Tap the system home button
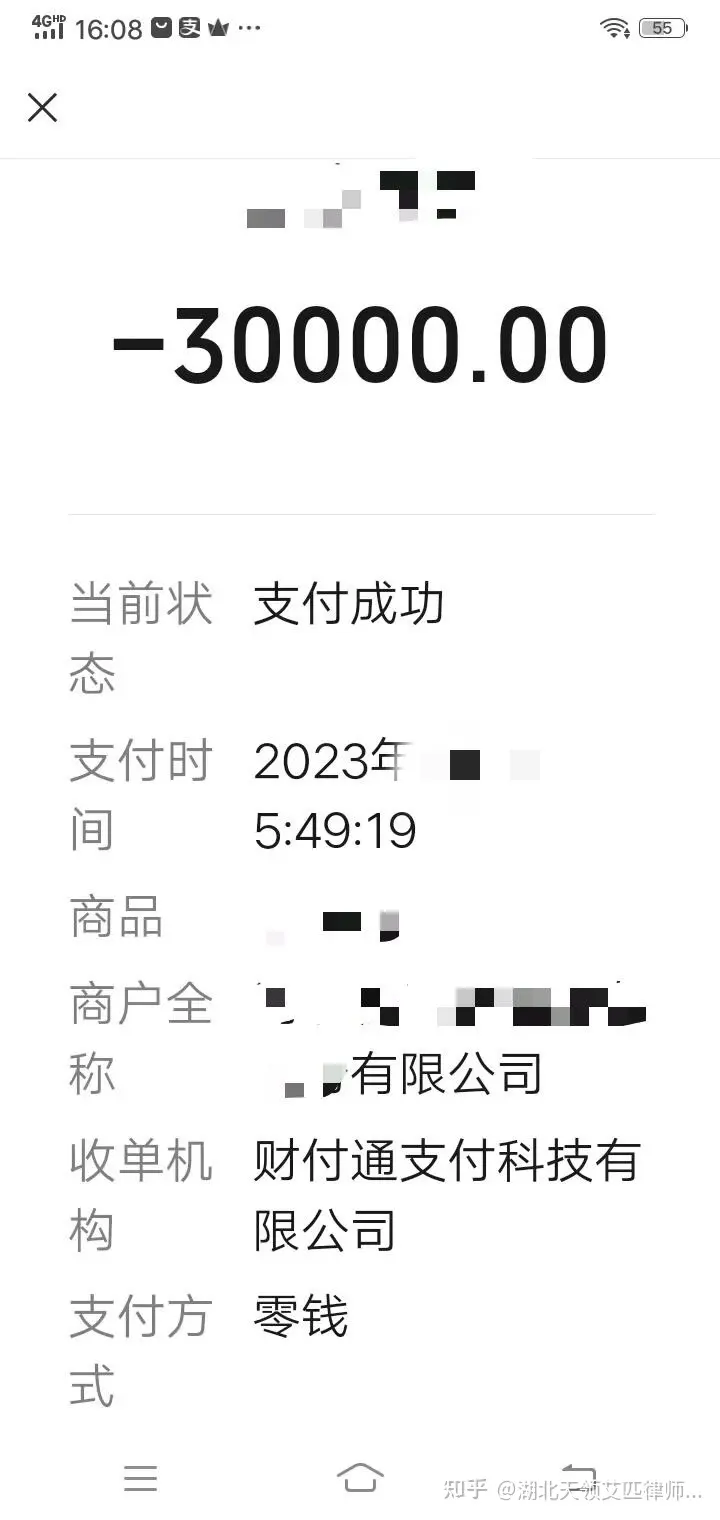Viewport: 720px width, 1520px height. (x=360, y=1477)
